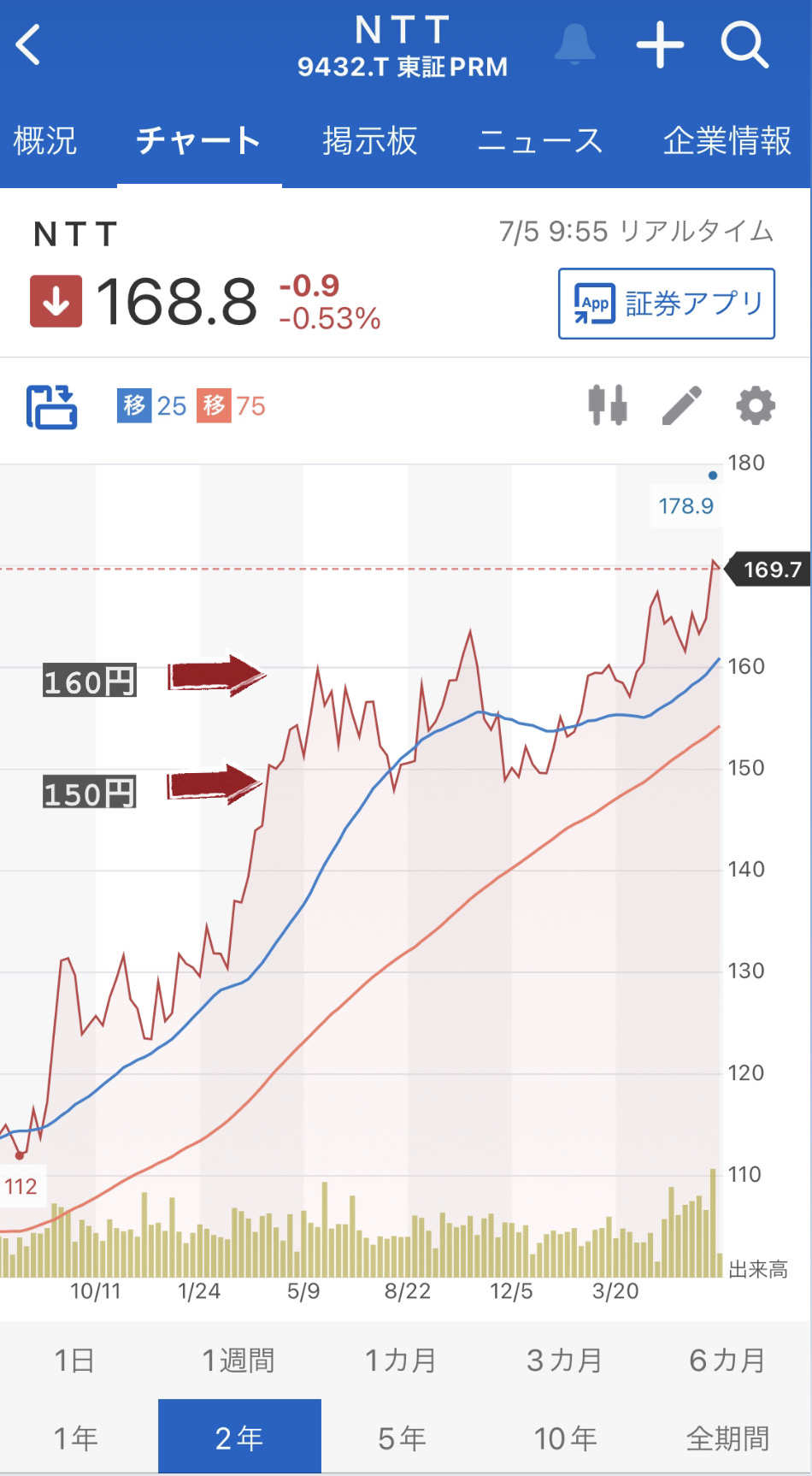Select the 1週間 period
Screen dimensions: 812x1476
tap(238, 1360)
